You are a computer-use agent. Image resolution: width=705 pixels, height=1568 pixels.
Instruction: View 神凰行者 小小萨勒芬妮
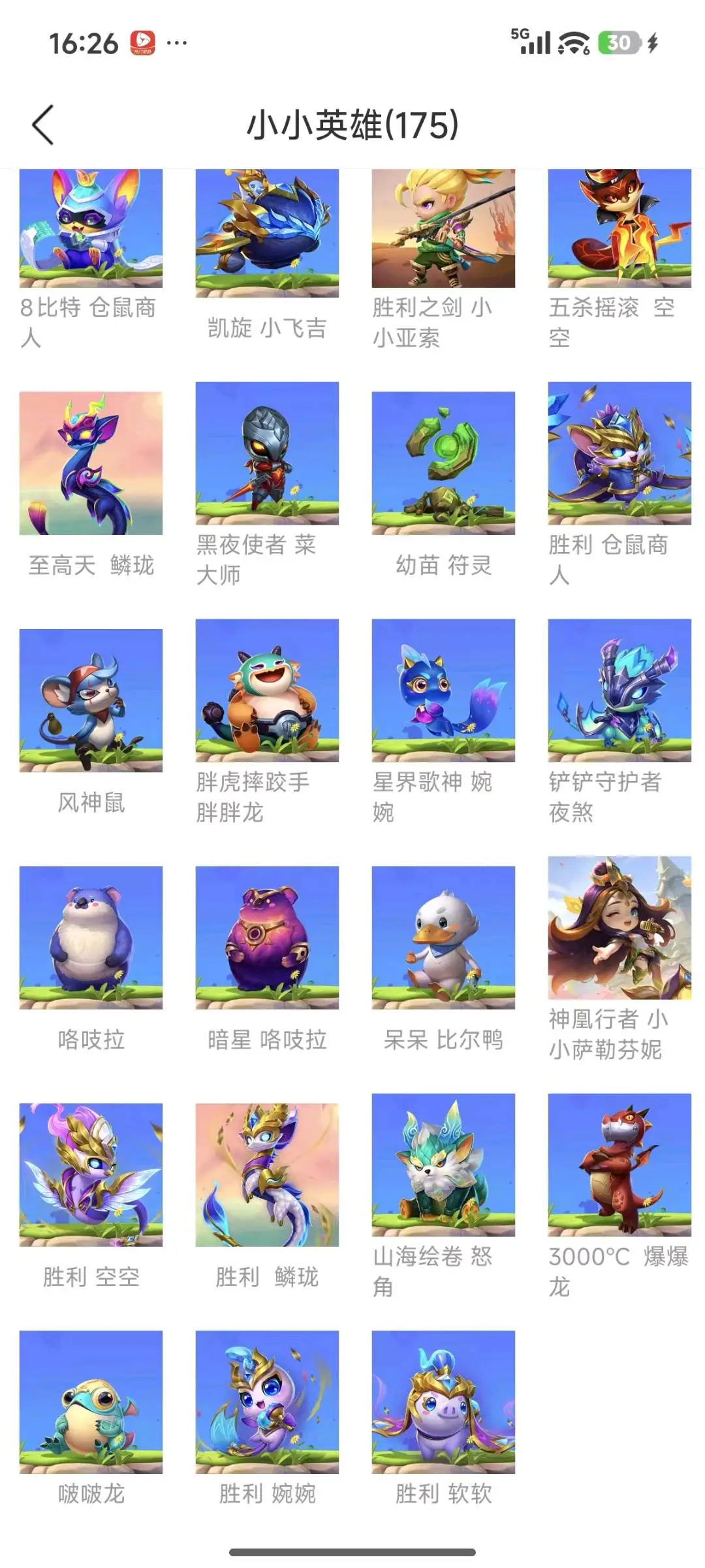(x=619, y=928)
